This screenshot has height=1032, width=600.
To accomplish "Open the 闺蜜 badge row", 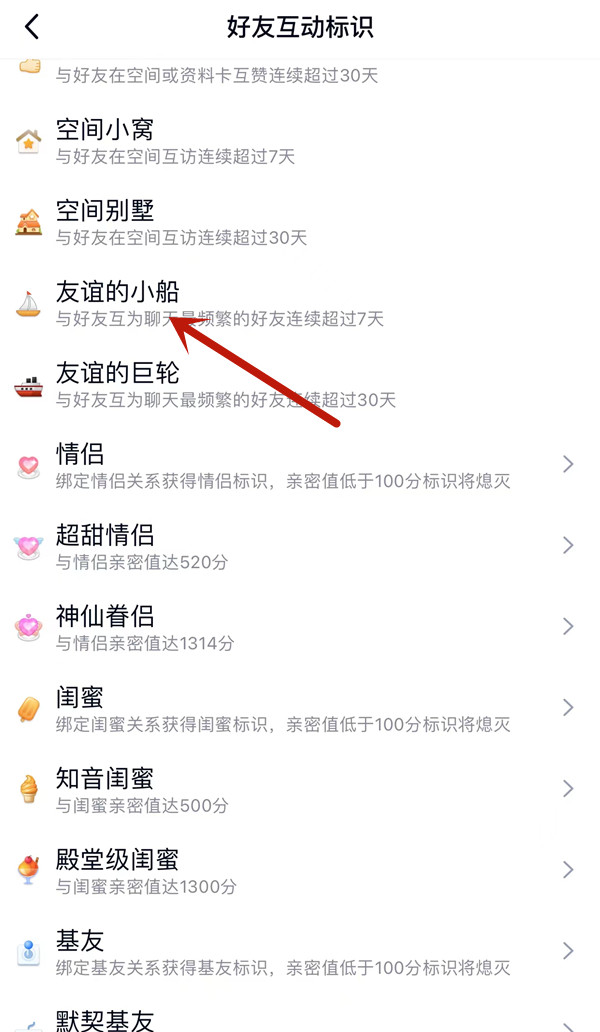I will tap(300, 708).
